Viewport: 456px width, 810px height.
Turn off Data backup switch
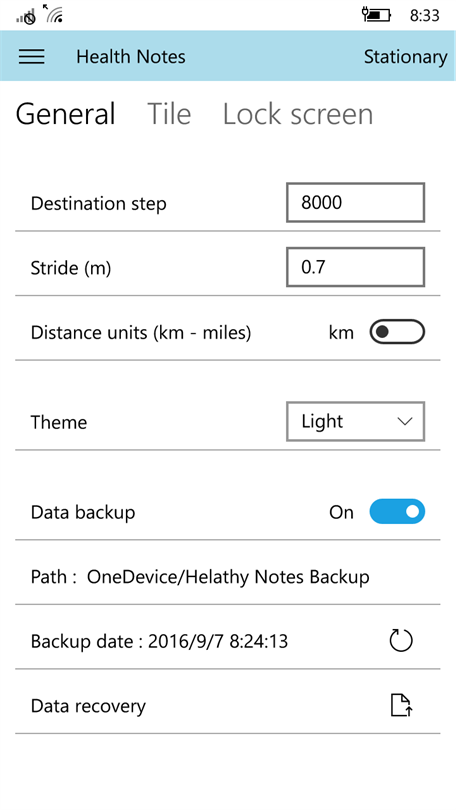397,511
